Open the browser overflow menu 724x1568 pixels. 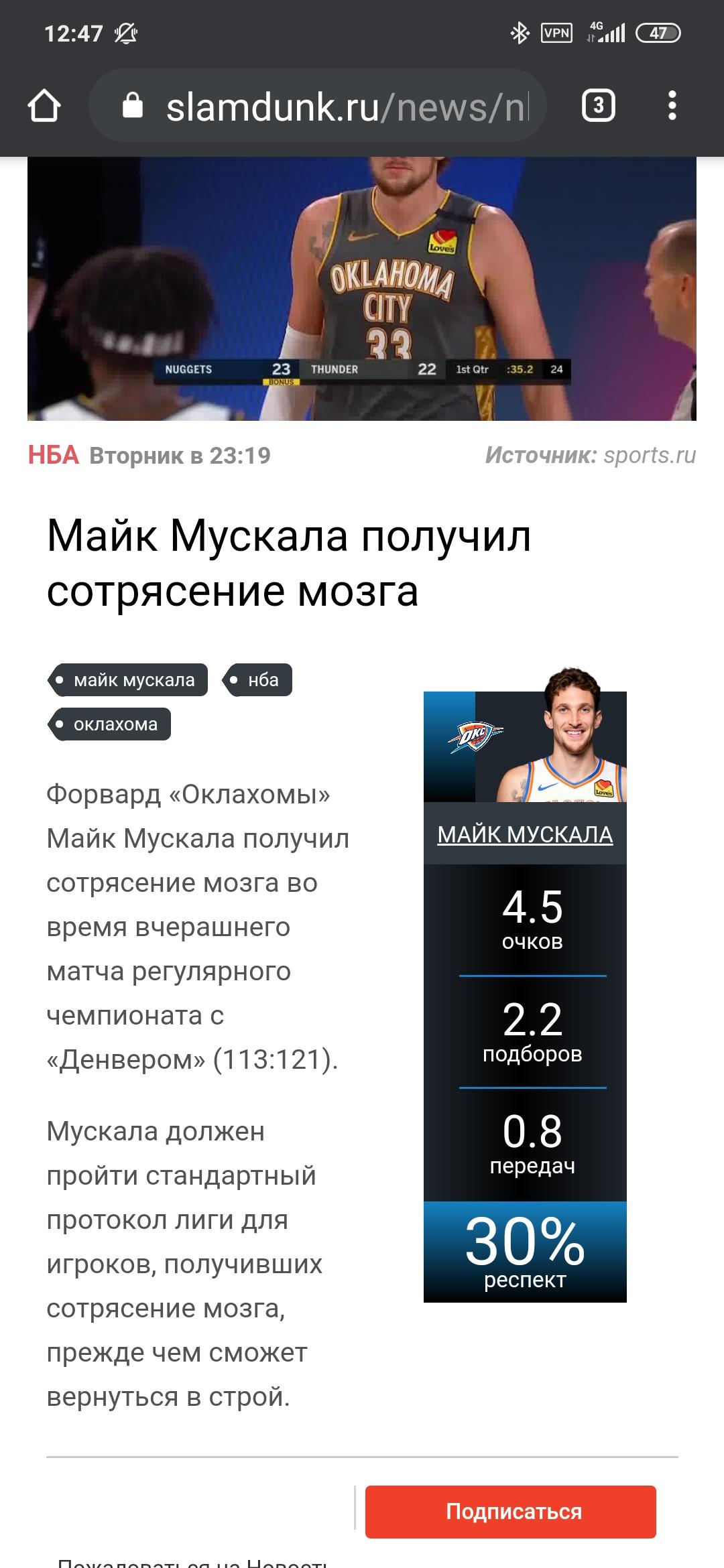672,106
